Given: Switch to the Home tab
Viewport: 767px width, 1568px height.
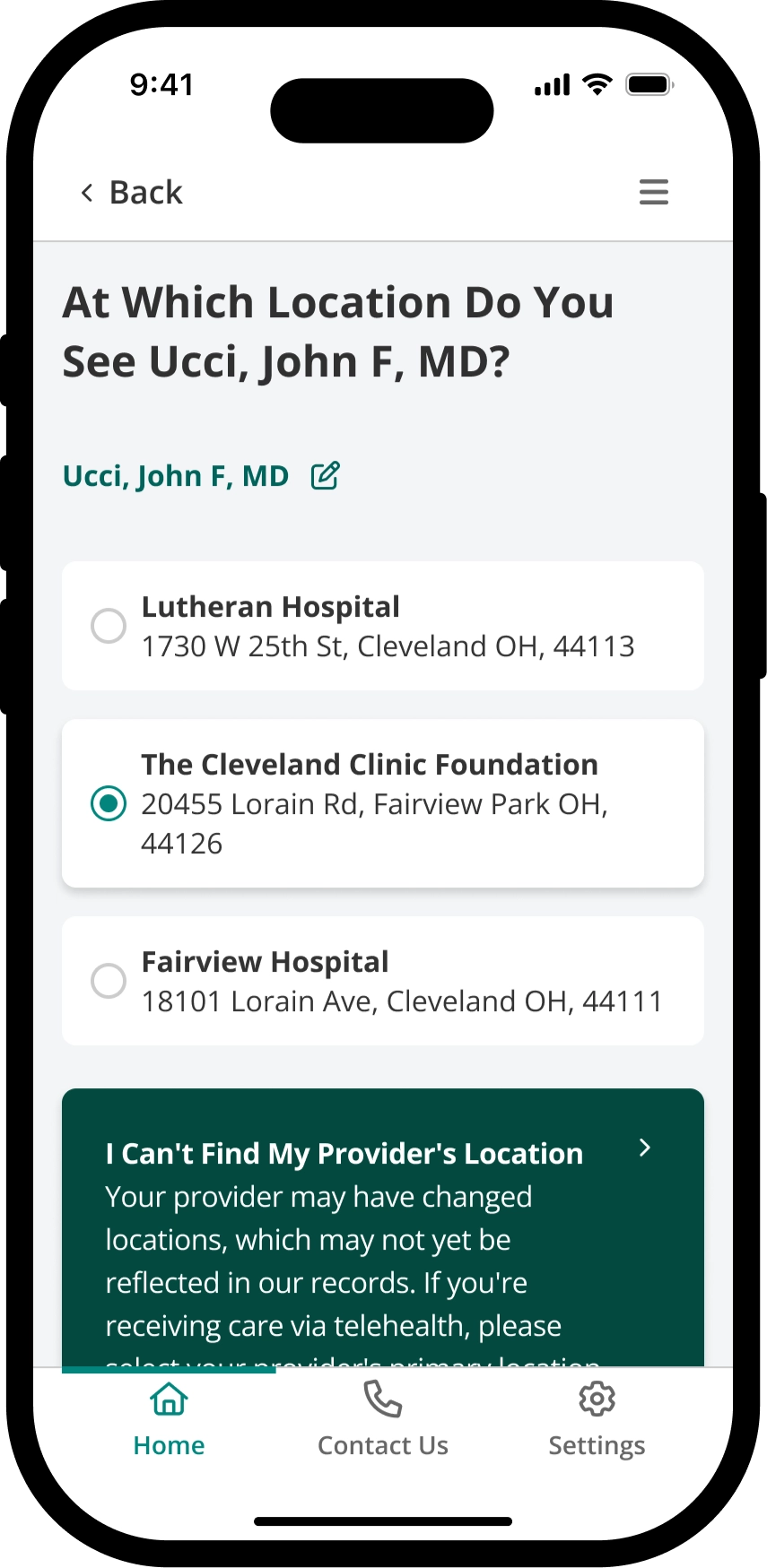Looking at the screenshot, I should point(169,1419).
